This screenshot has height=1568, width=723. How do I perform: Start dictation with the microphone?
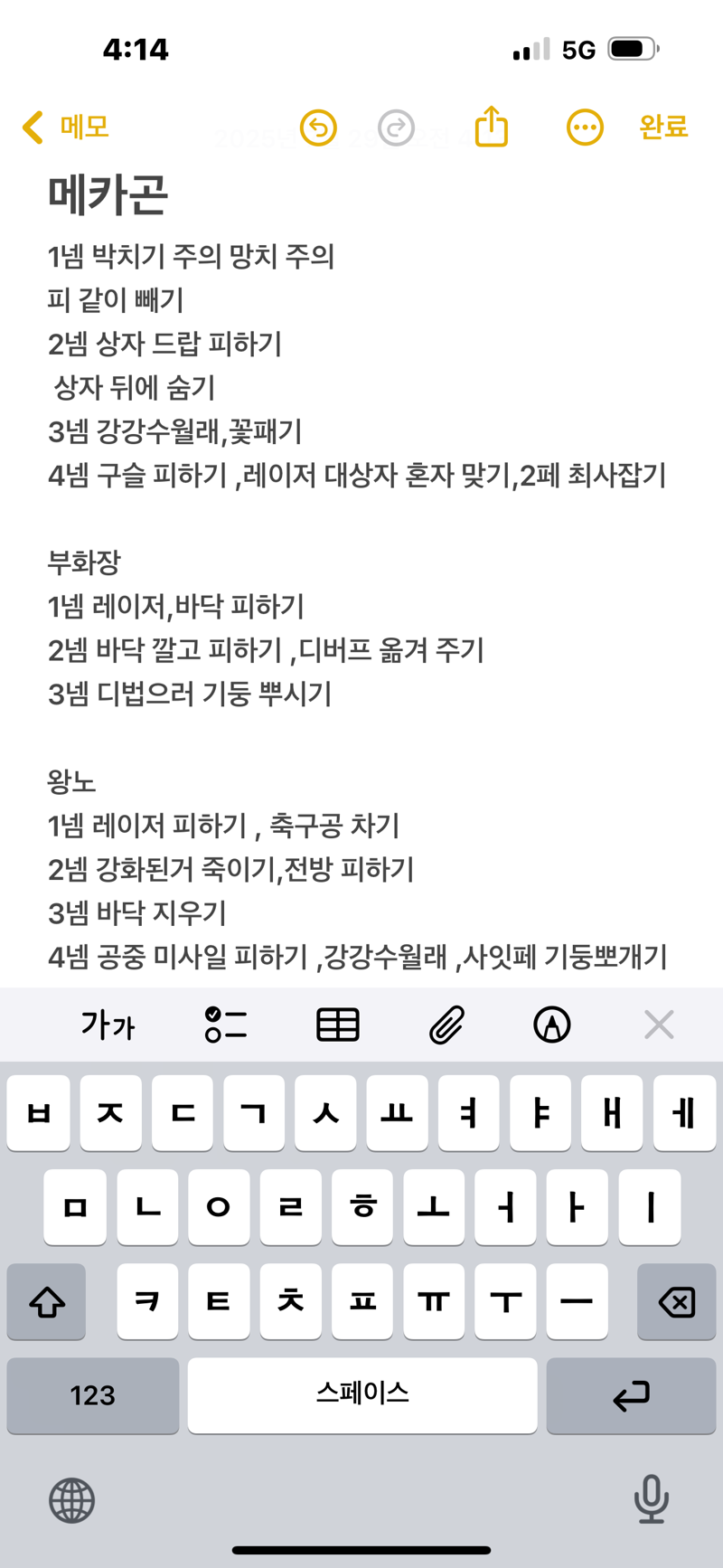click(x=651, y=1498)
